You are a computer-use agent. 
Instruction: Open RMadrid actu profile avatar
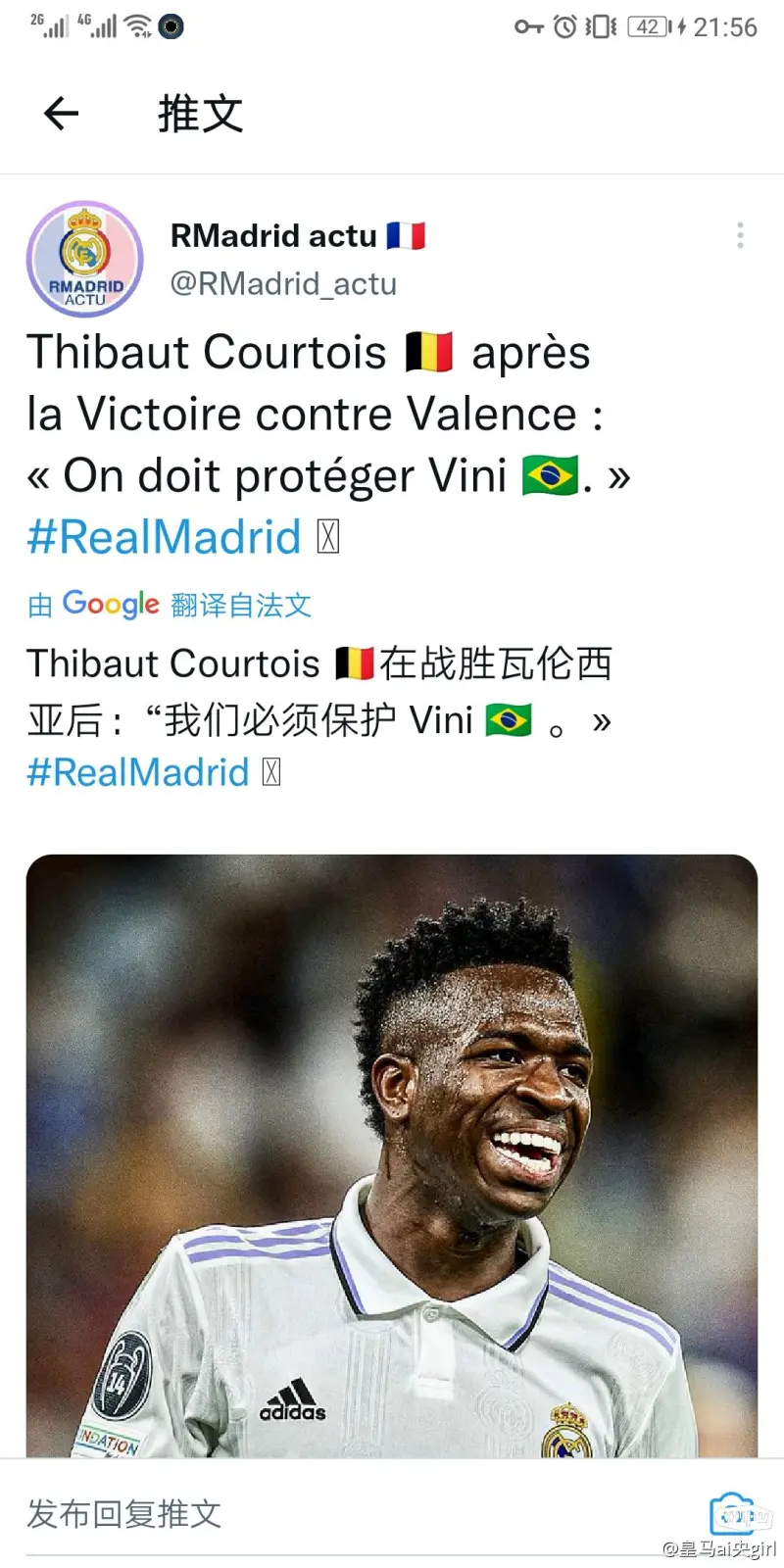coord(85,260)
